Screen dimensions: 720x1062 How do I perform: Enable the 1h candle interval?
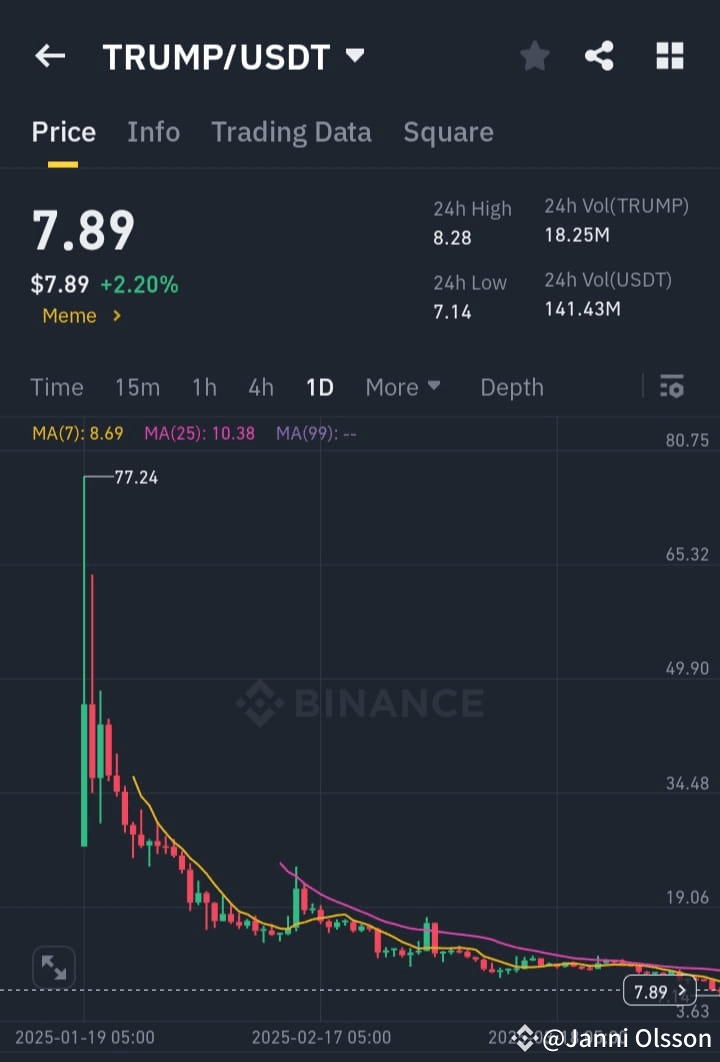point(203,387)
